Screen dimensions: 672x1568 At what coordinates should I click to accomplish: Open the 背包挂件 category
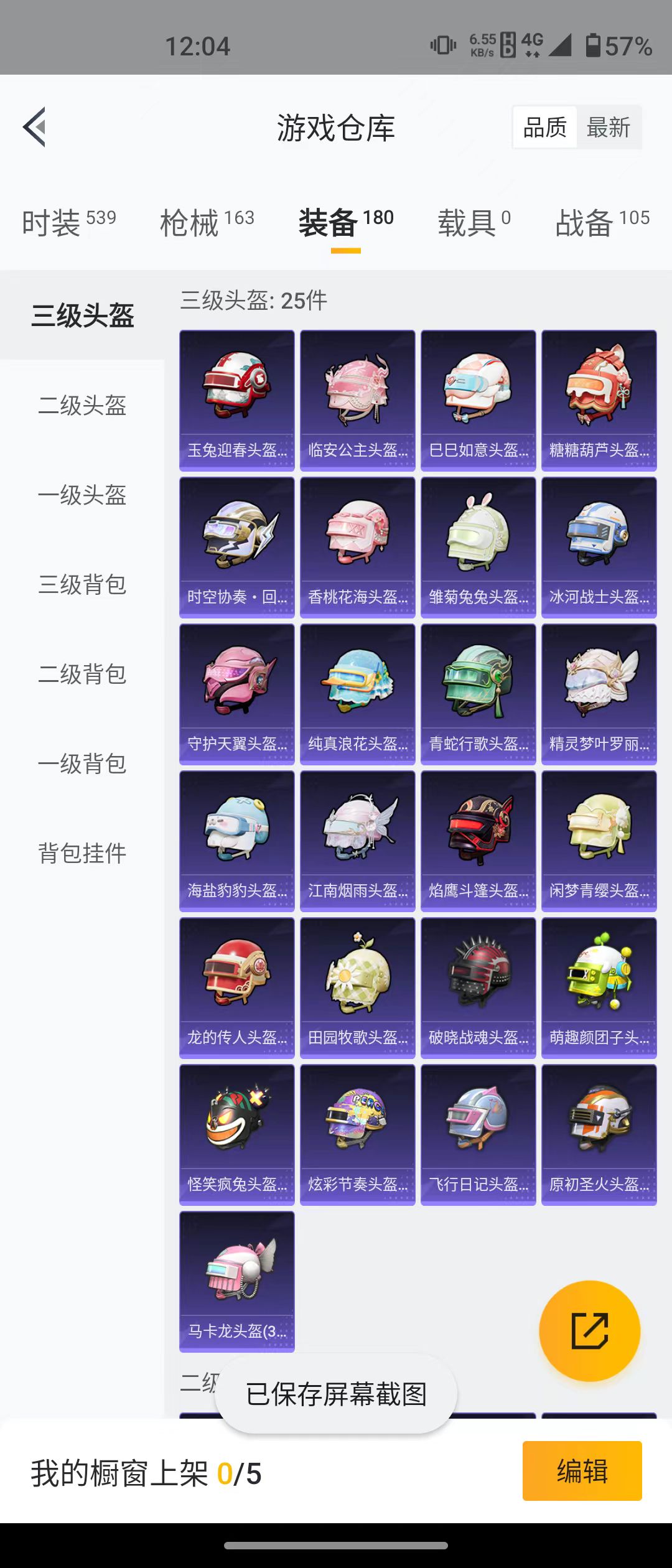(82, 853)
